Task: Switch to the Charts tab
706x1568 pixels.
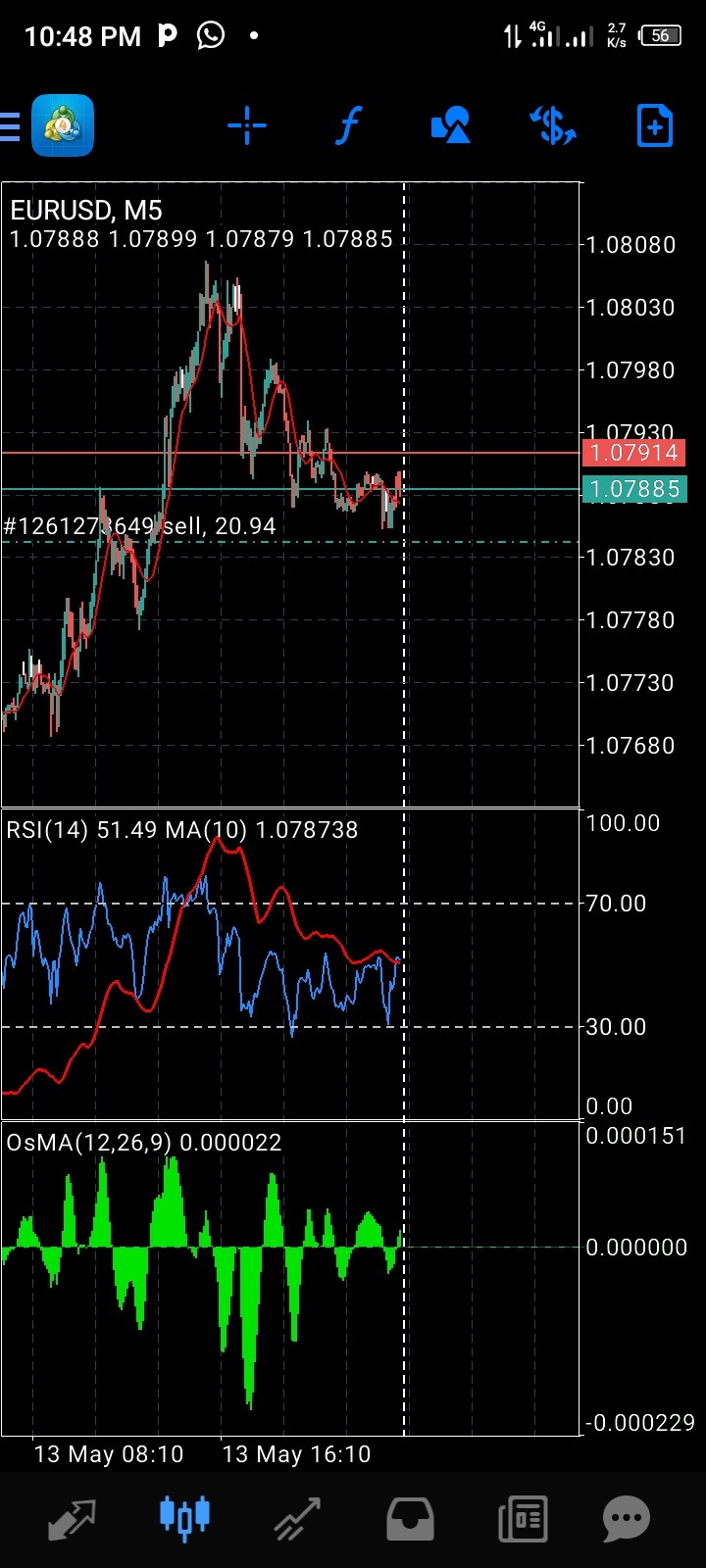Action: tap(183, 1517)
